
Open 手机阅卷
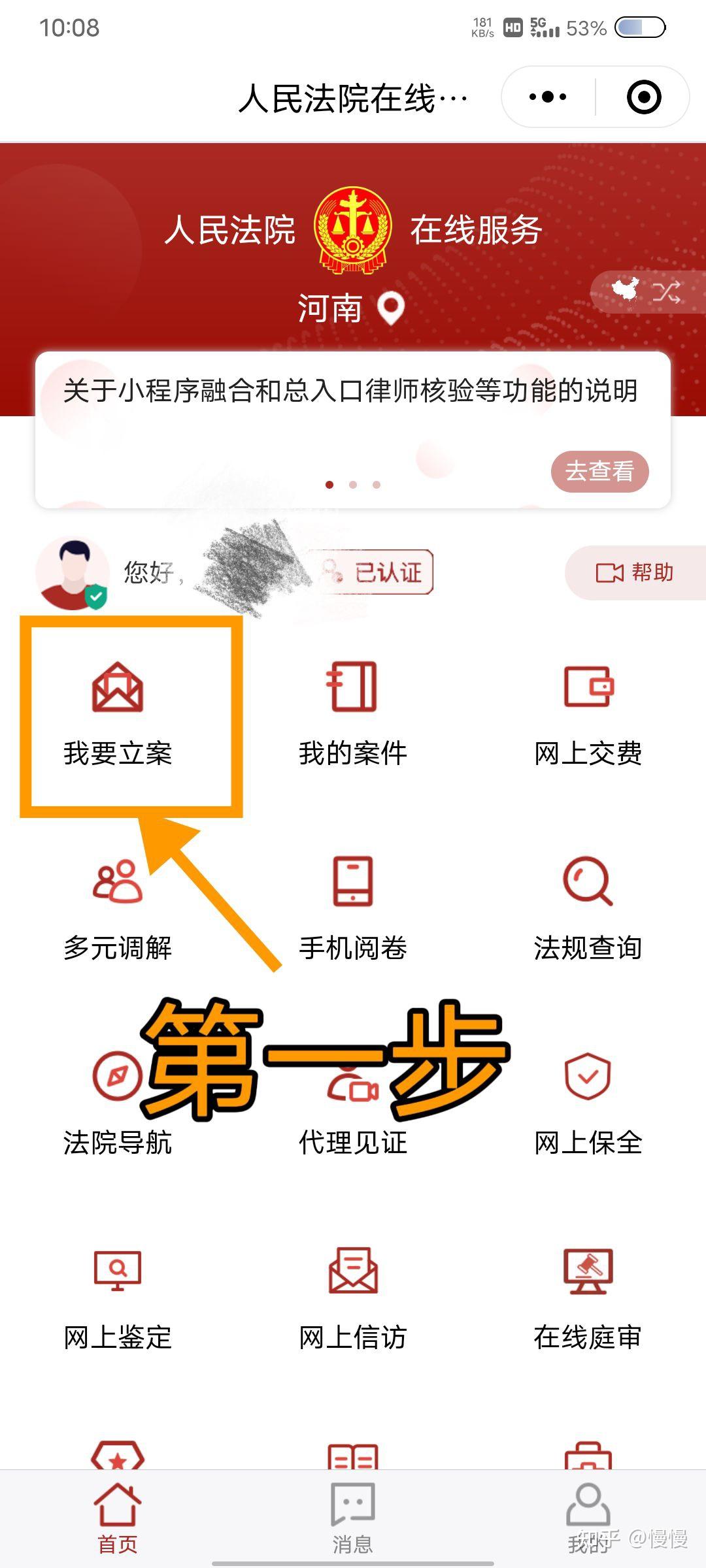tap(352, 910)
